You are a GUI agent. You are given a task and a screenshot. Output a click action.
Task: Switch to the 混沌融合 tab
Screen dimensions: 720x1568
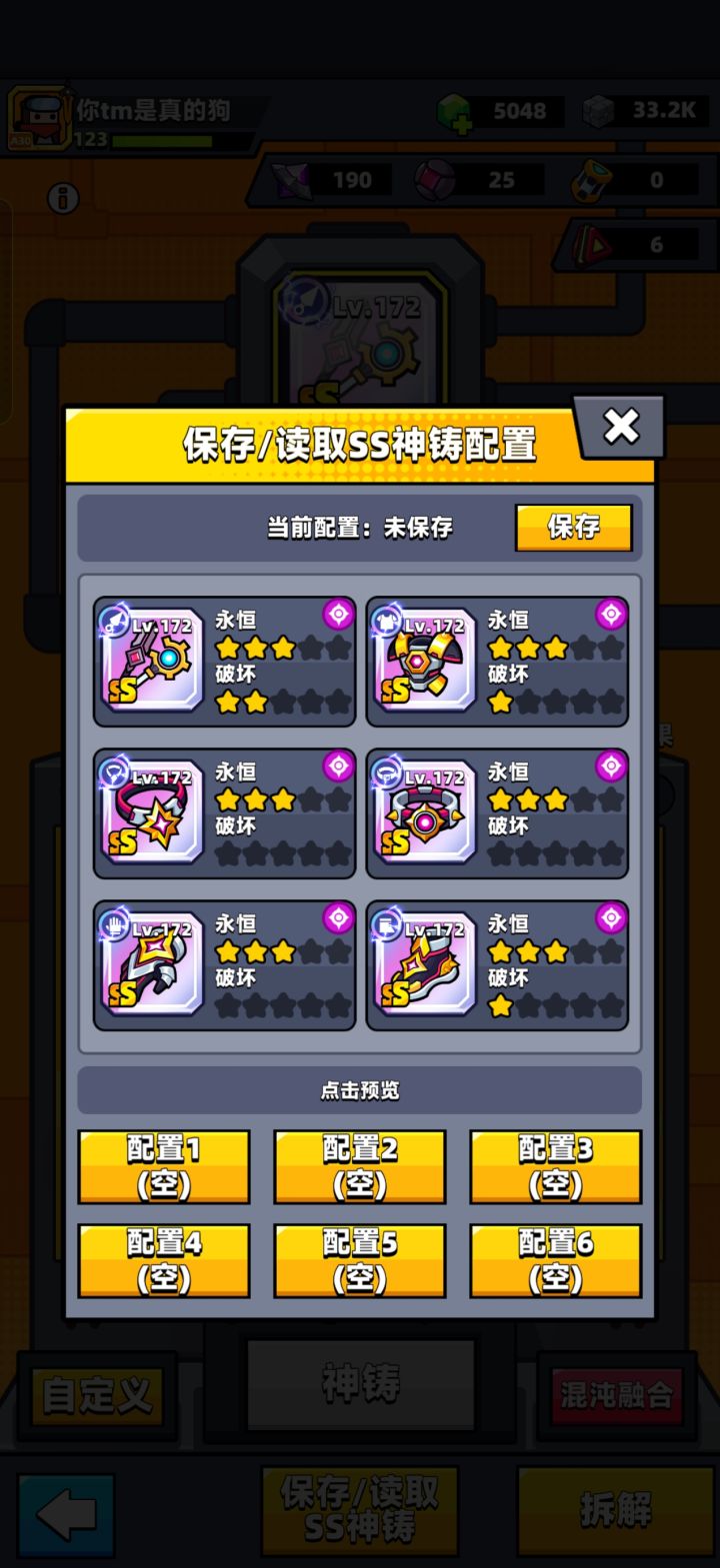pos(620,1388)
